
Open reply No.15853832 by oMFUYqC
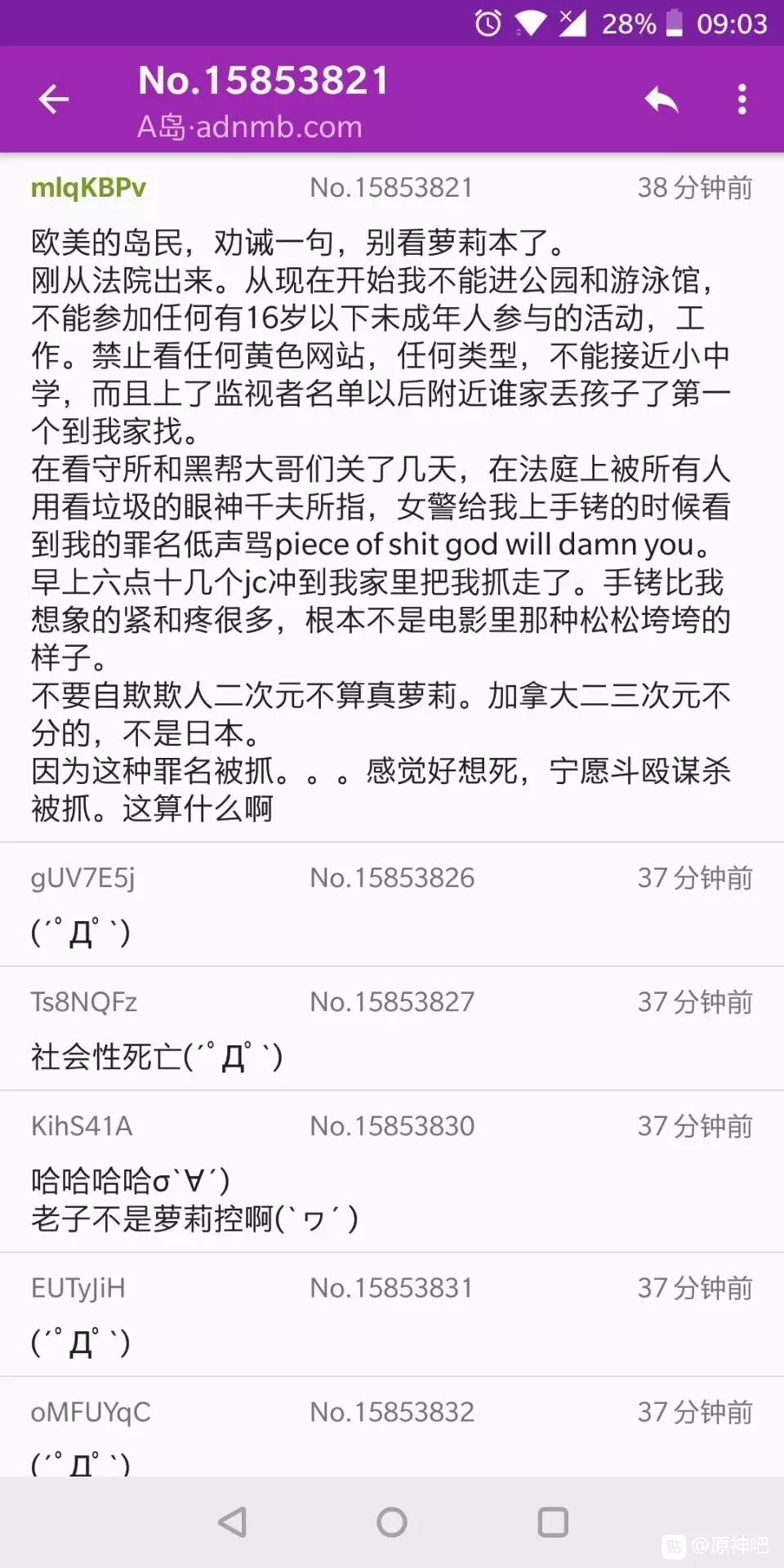pos(392,1427)
